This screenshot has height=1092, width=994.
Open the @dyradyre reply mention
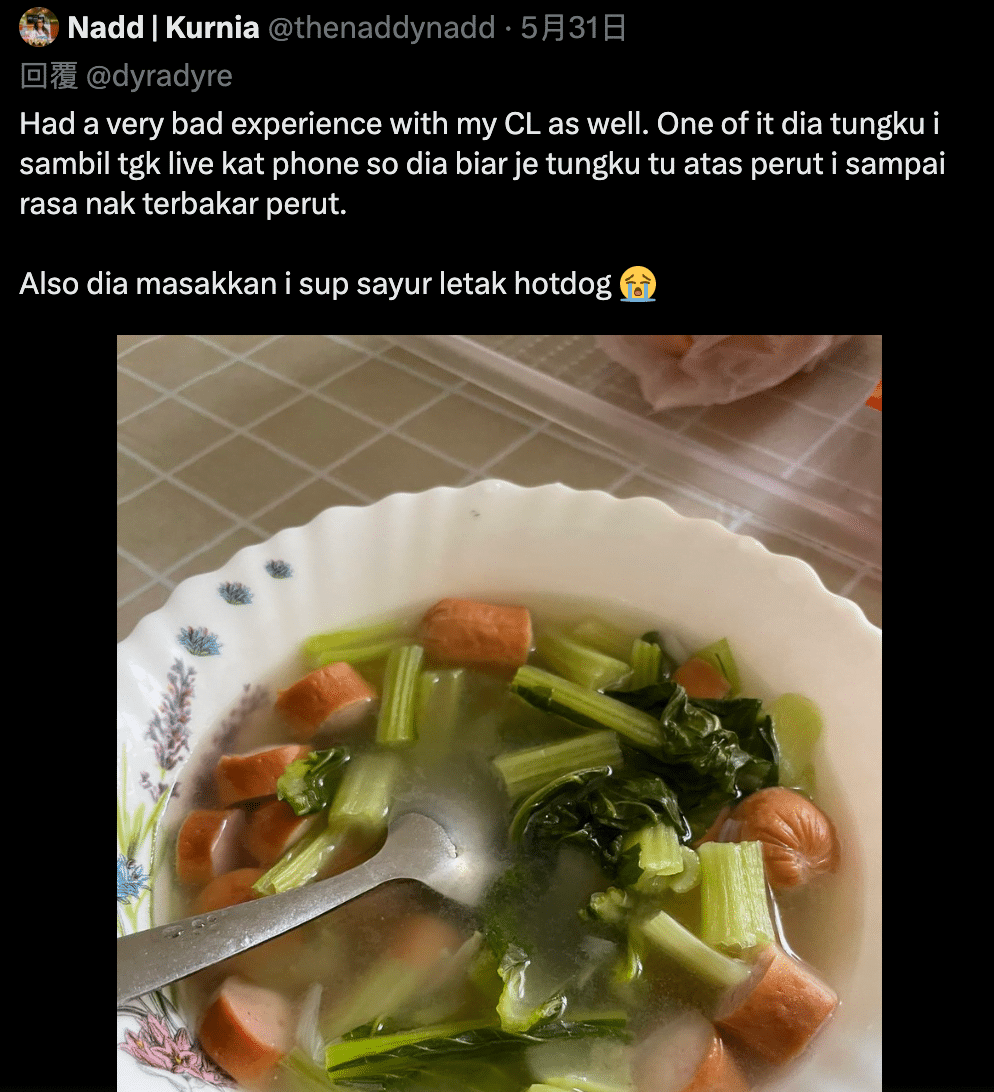(x=160, y=76)
